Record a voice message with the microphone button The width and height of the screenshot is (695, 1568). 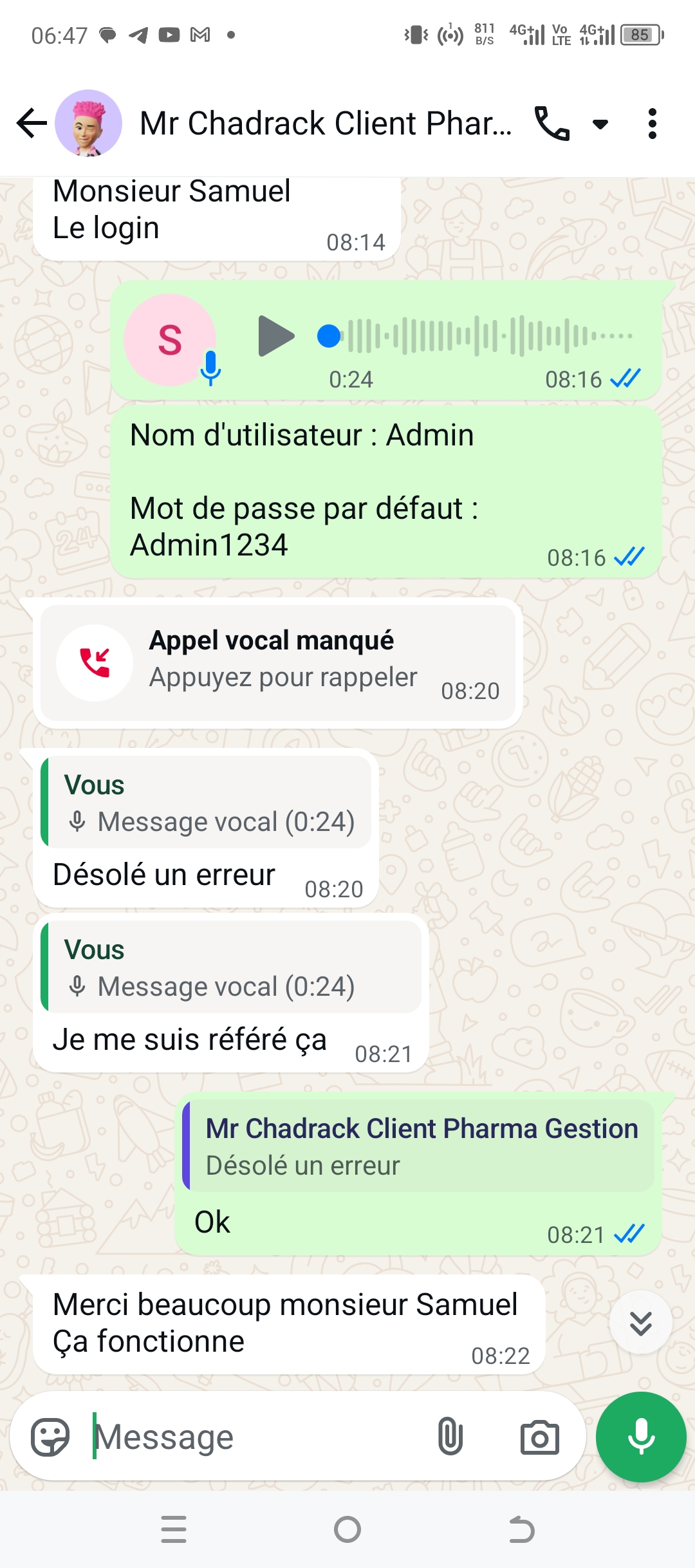tap(641, 1437)
